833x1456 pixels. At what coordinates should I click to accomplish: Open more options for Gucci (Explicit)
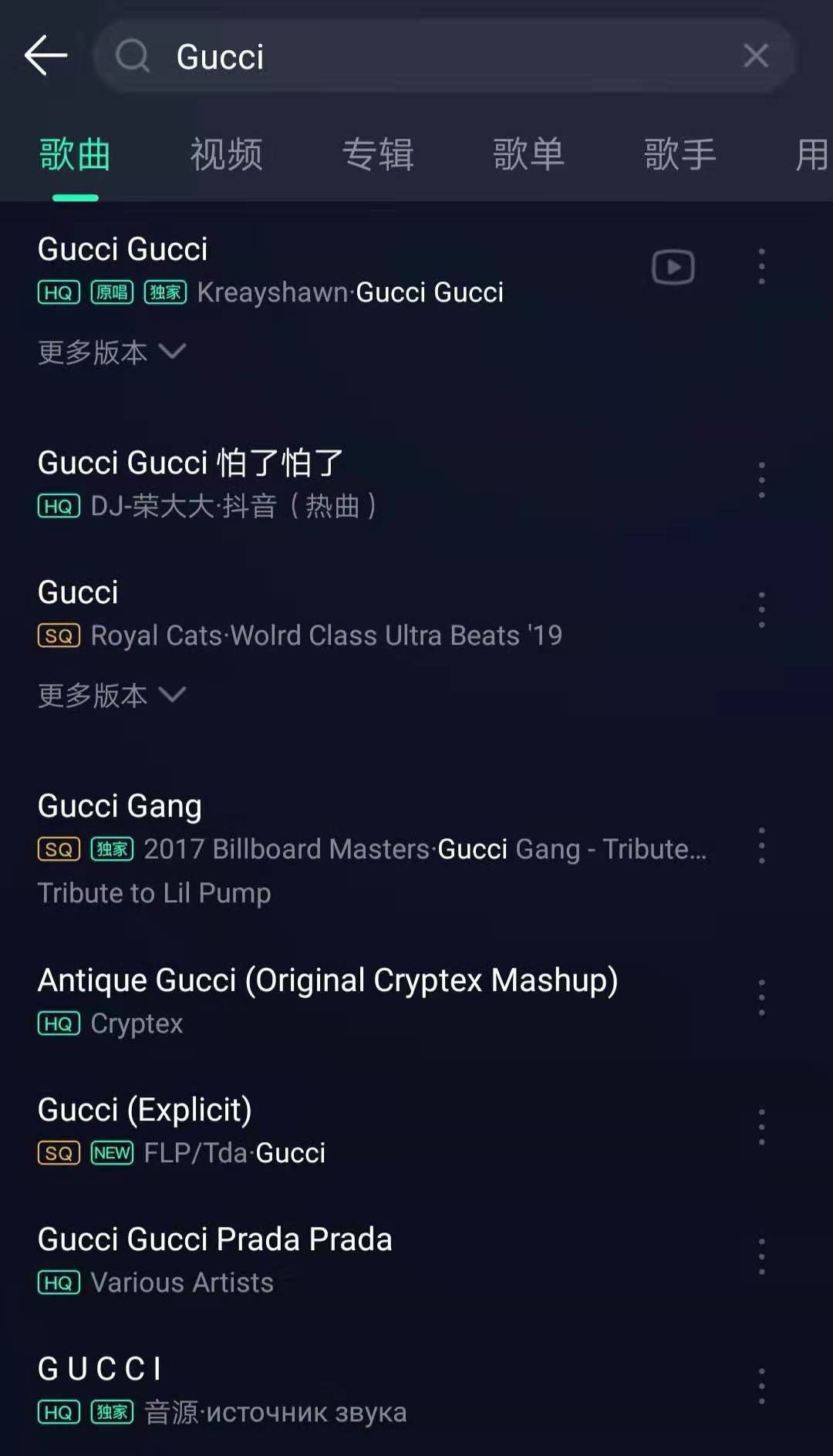(x=762, y=1127)
